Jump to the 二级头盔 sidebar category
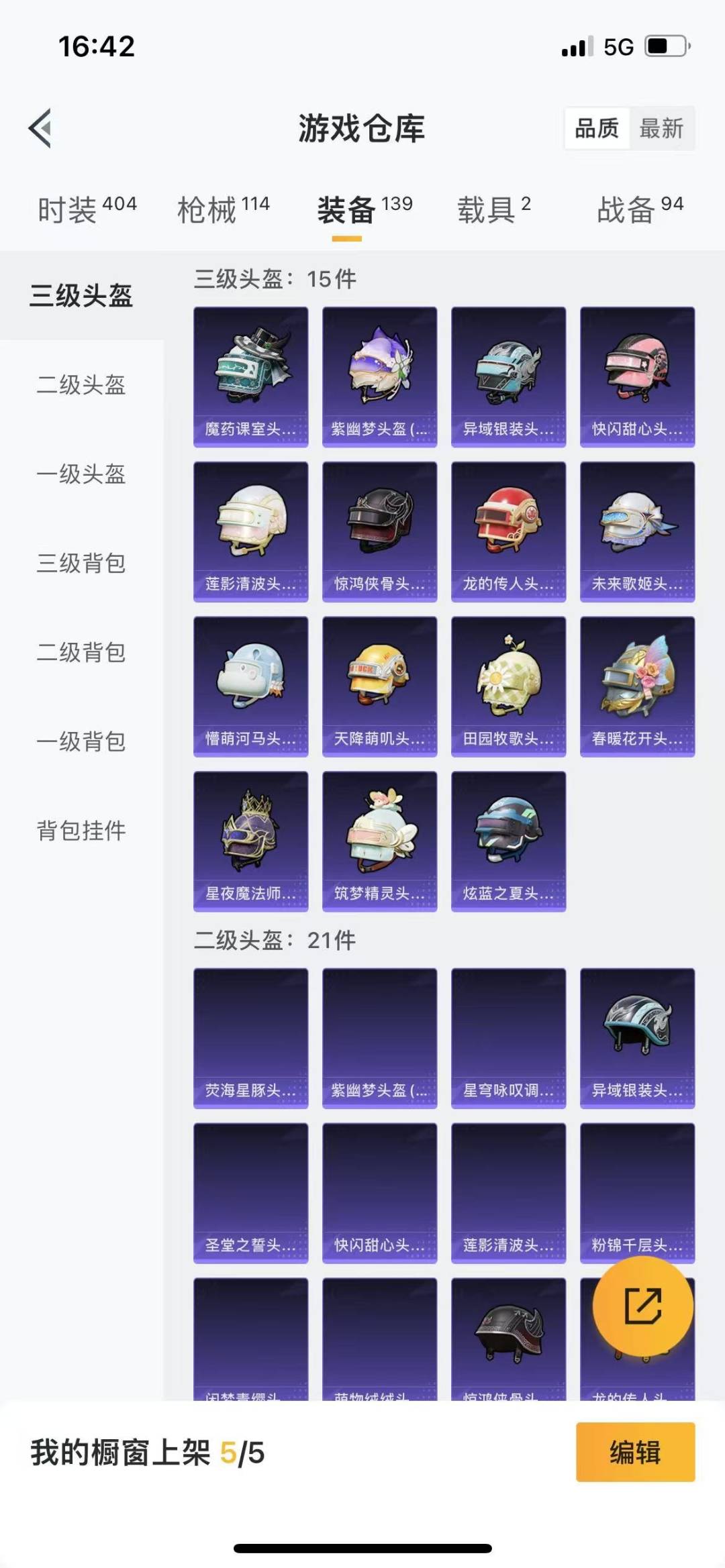Image resolution: width=725 pixels, height=1568 pixels. (81, 384)
